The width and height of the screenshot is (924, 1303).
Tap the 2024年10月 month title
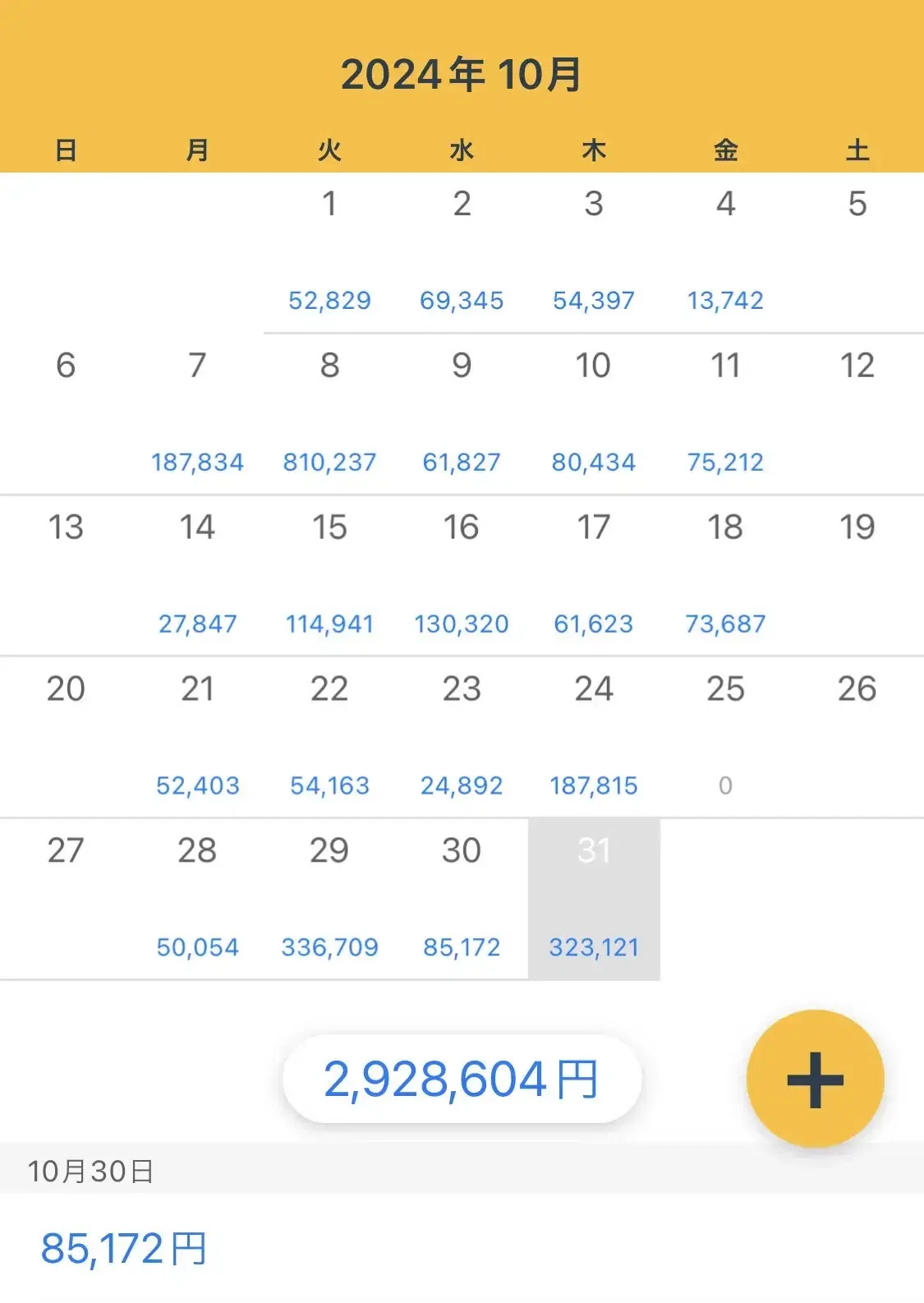462,75
